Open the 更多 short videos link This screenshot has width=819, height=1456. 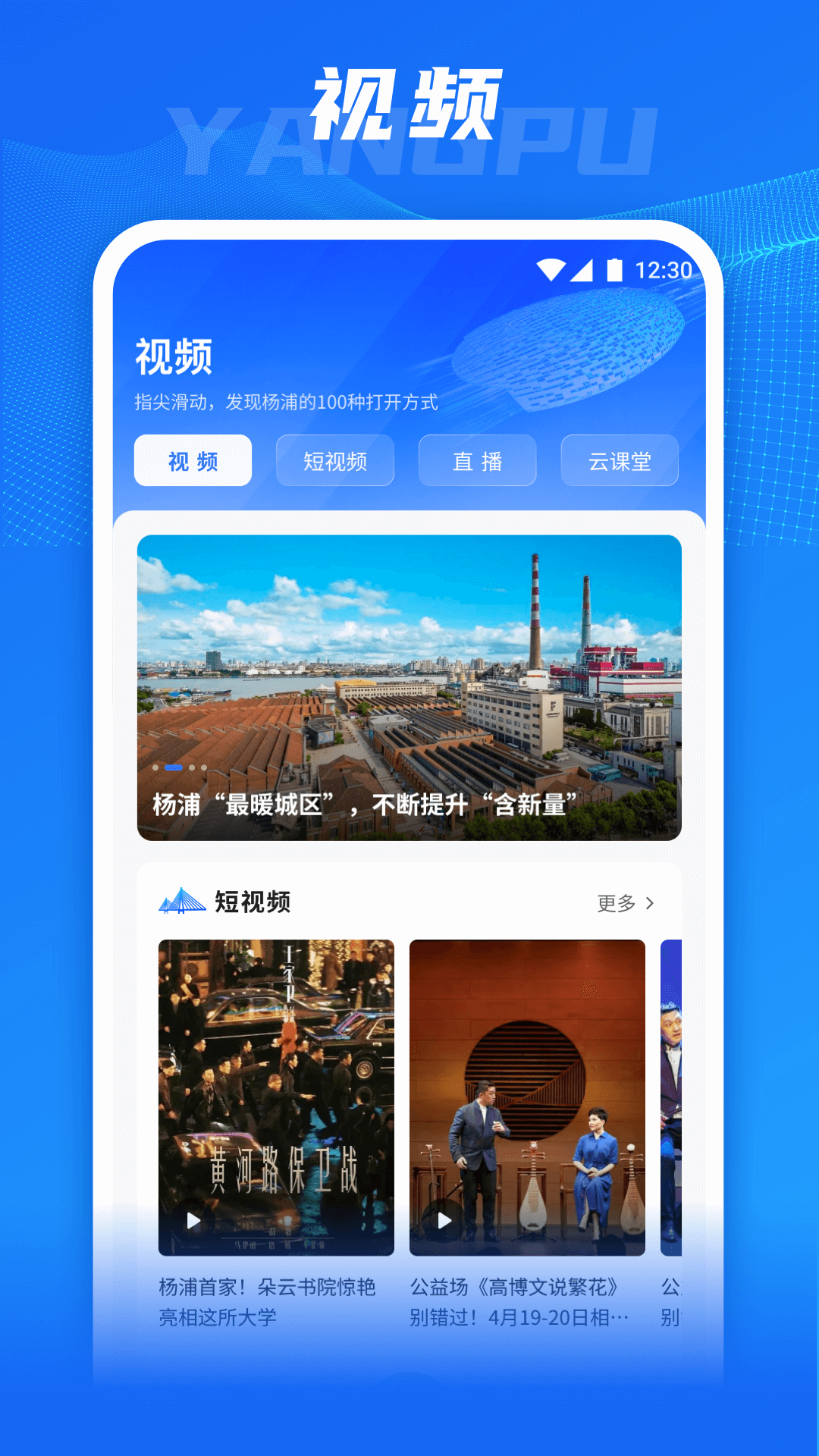coord(616,902)
